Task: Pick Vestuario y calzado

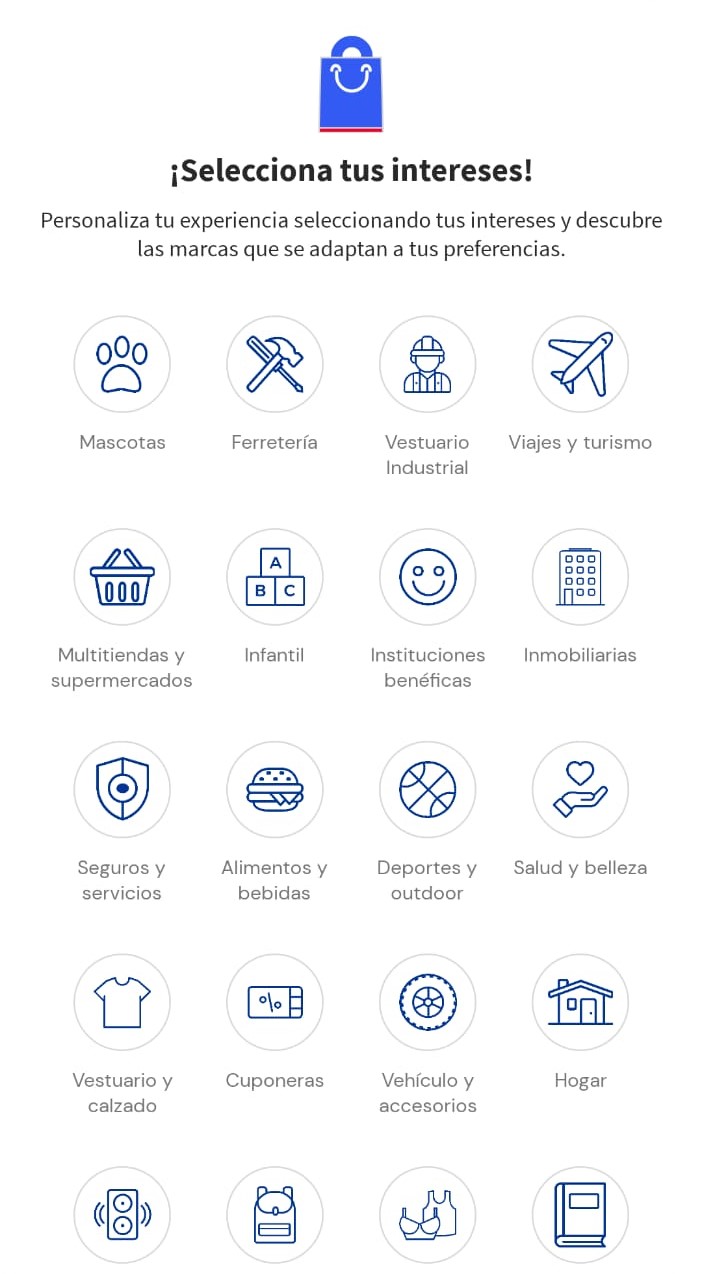Action: (122, 1002)
